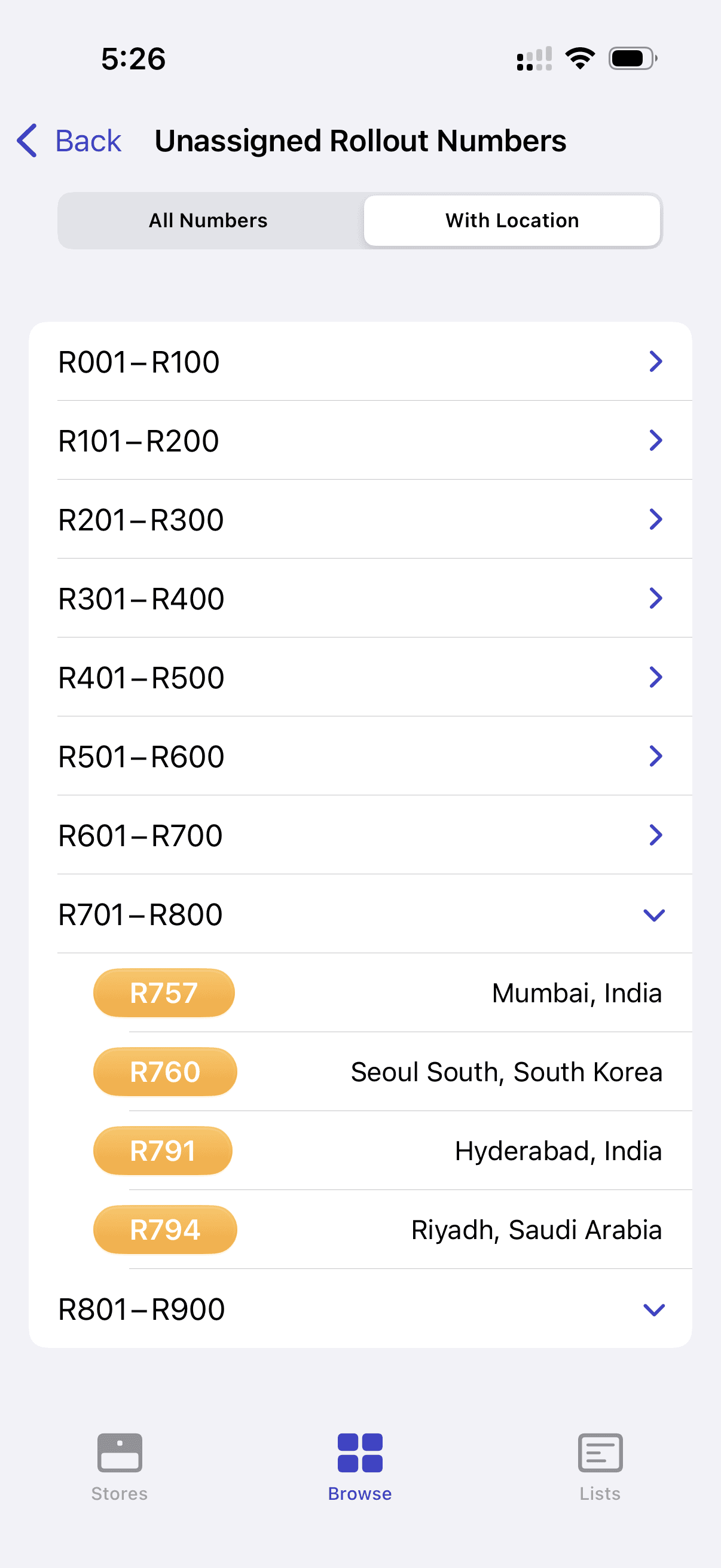Open the R760 Seoul South entry
The width and height of the screenshot is (721, 1568).
click(377, 1072)
